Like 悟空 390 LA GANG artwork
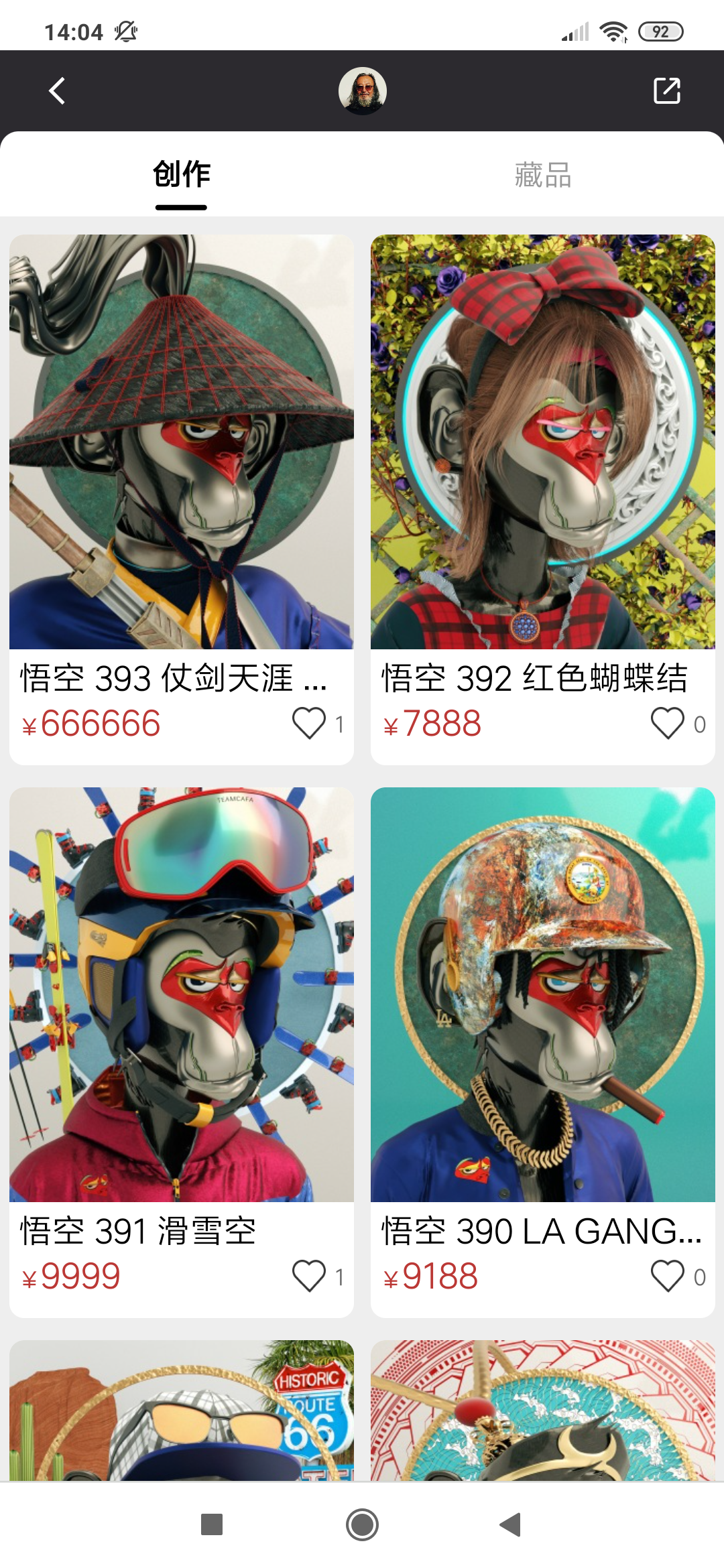The width and height of the screenshot is (724, 1568). pos(668,1276)
